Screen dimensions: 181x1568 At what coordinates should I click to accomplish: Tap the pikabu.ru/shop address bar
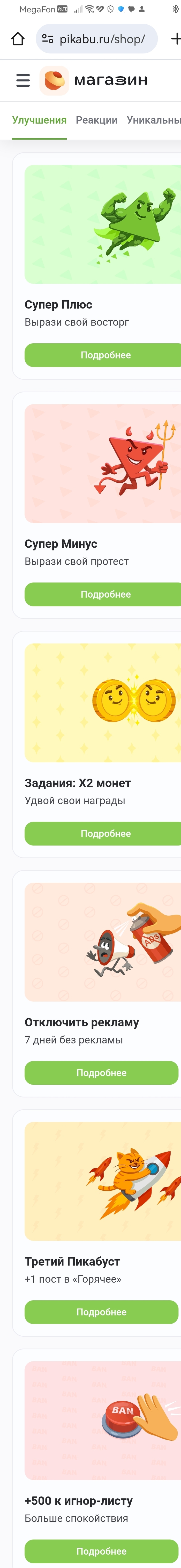(x=97, y=39)
